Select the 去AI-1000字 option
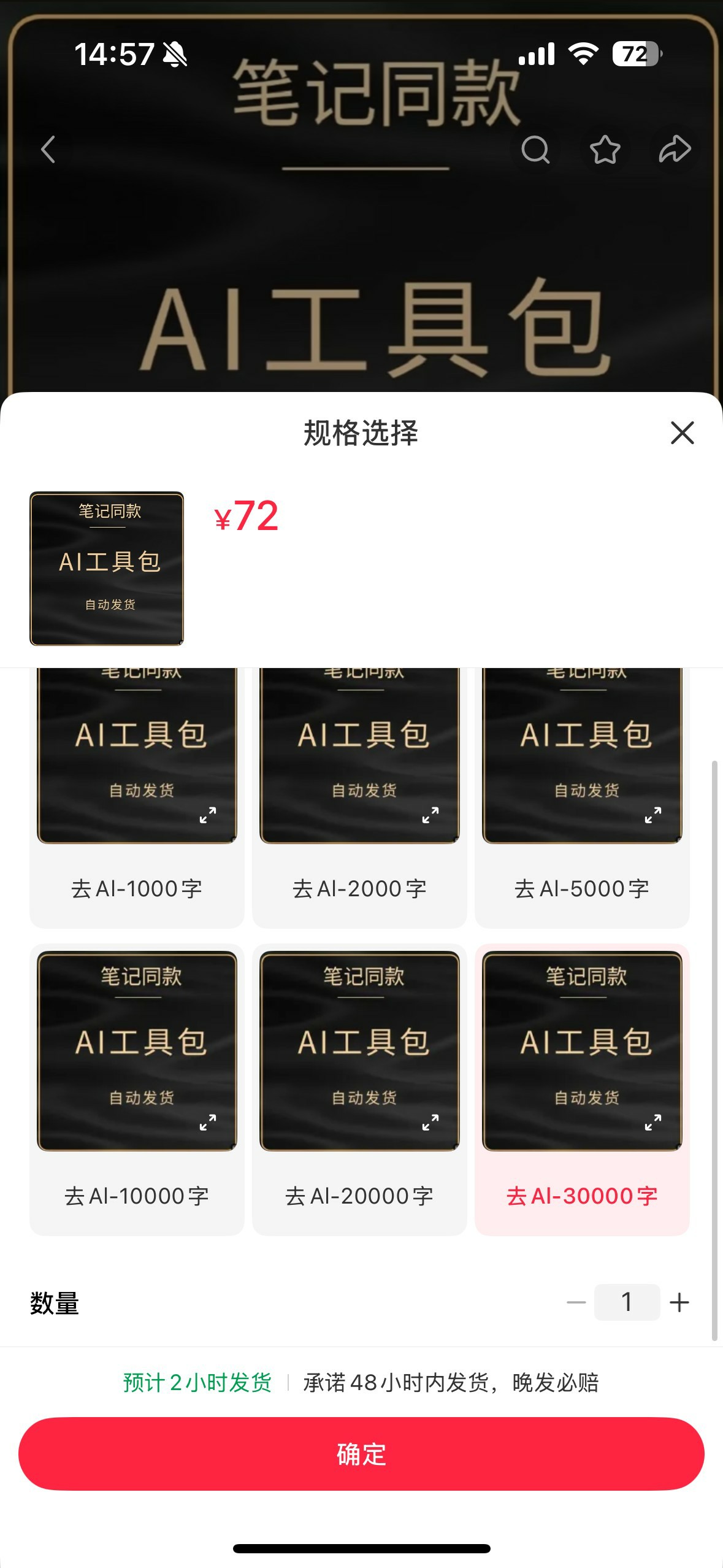This screenshot has width=723, height=1568. (x=137, y=888)
